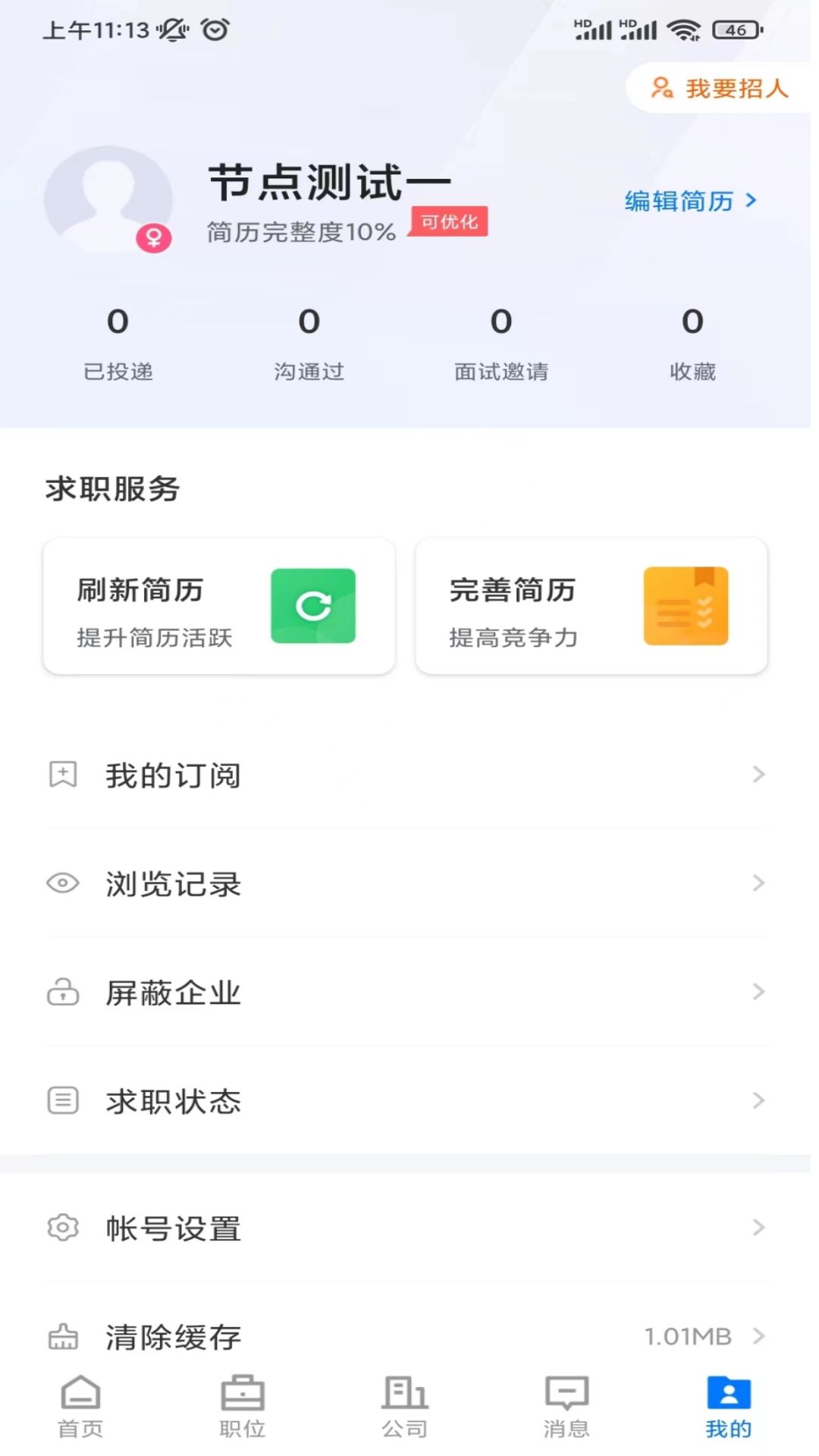Switch to the 公司 tab
Screen dimensions: 819x1456
(405, 1407)
